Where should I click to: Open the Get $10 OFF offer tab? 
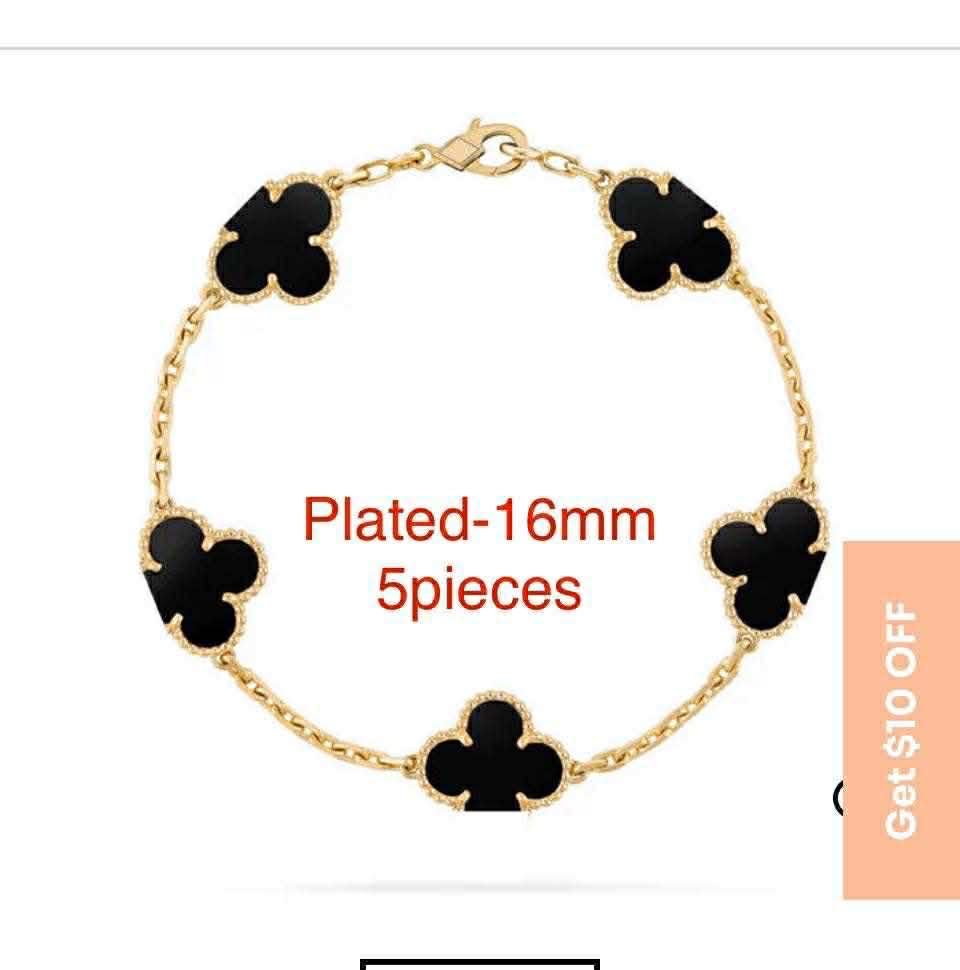pos(900,719)
